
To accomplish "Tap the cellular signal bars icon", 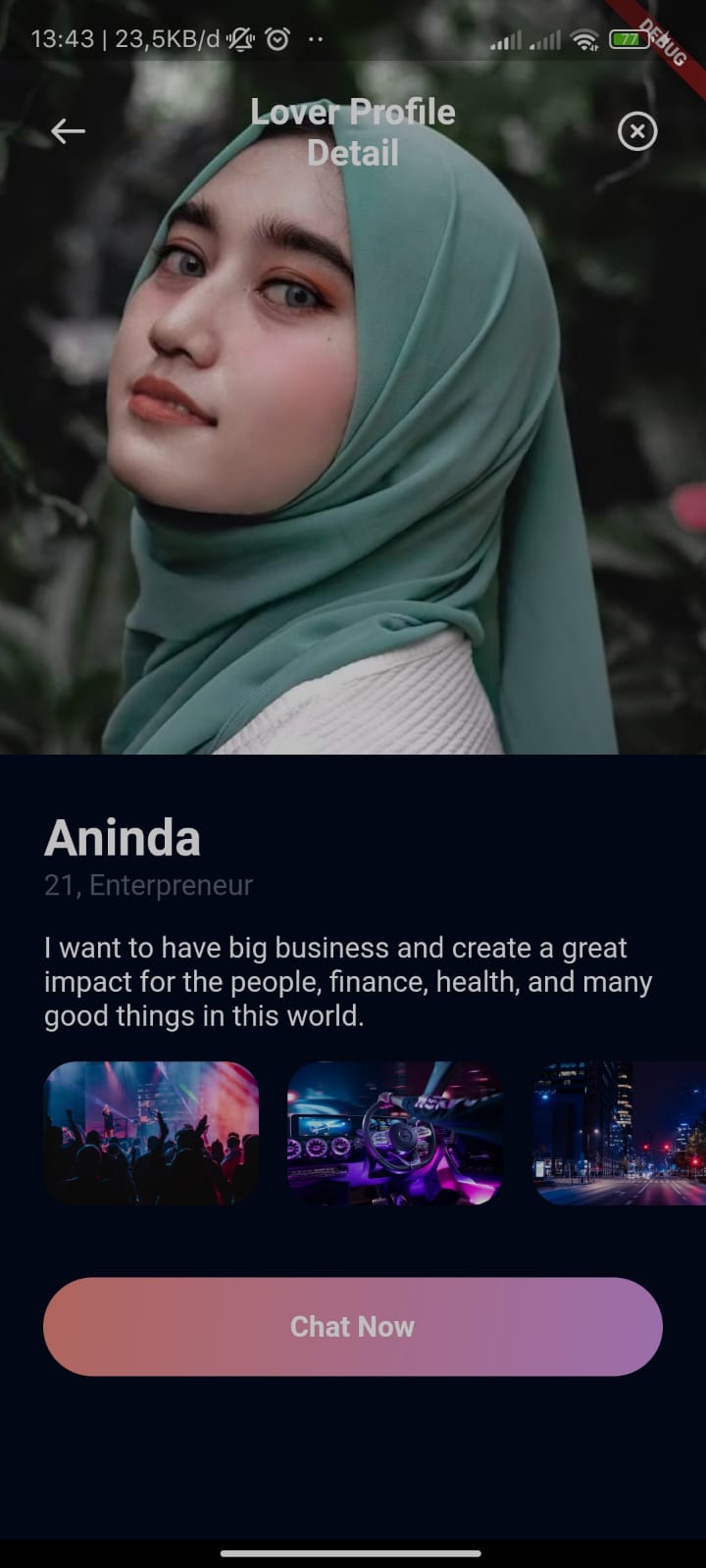I will 506,40.
